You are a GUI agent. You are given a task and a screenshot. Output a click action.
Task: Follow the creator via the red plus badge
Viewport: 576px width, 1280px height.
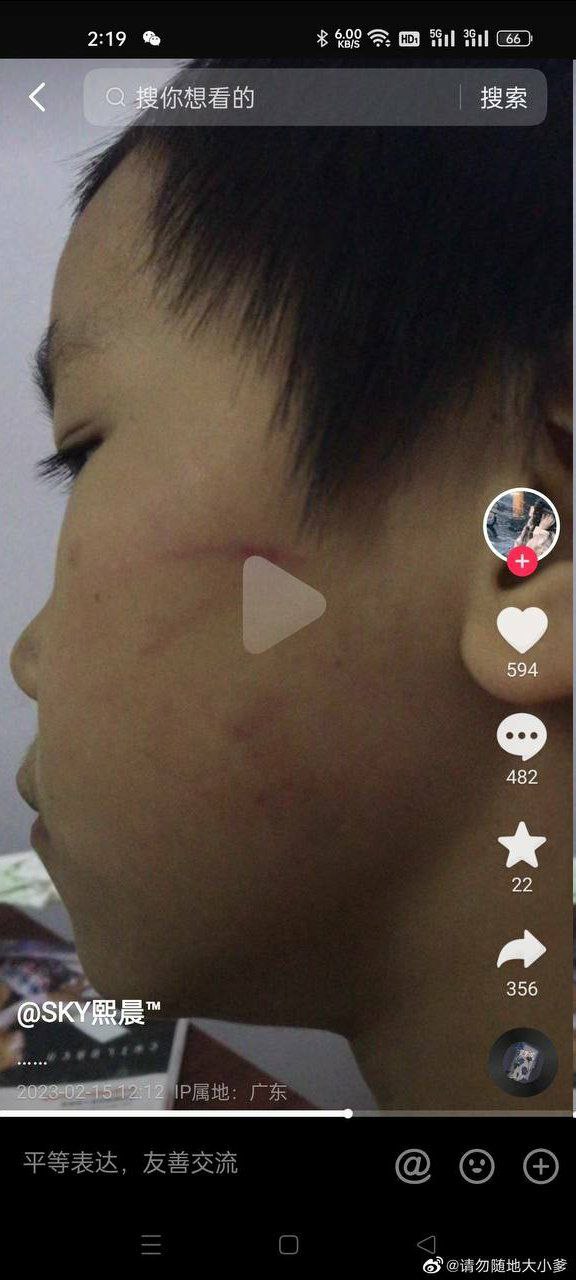click(x=522, y=561)
